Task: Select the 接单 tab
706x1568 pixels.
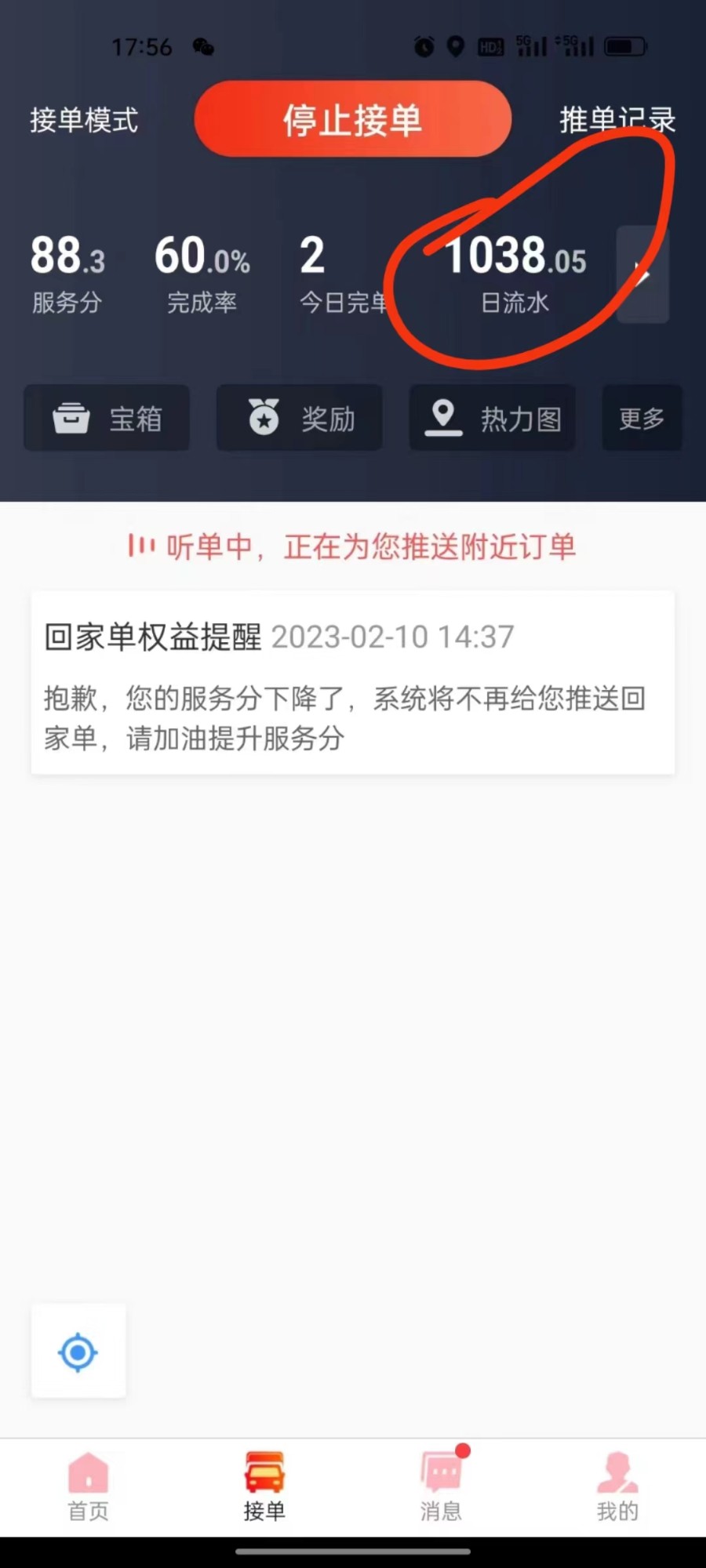Action: pos(264,1486)
